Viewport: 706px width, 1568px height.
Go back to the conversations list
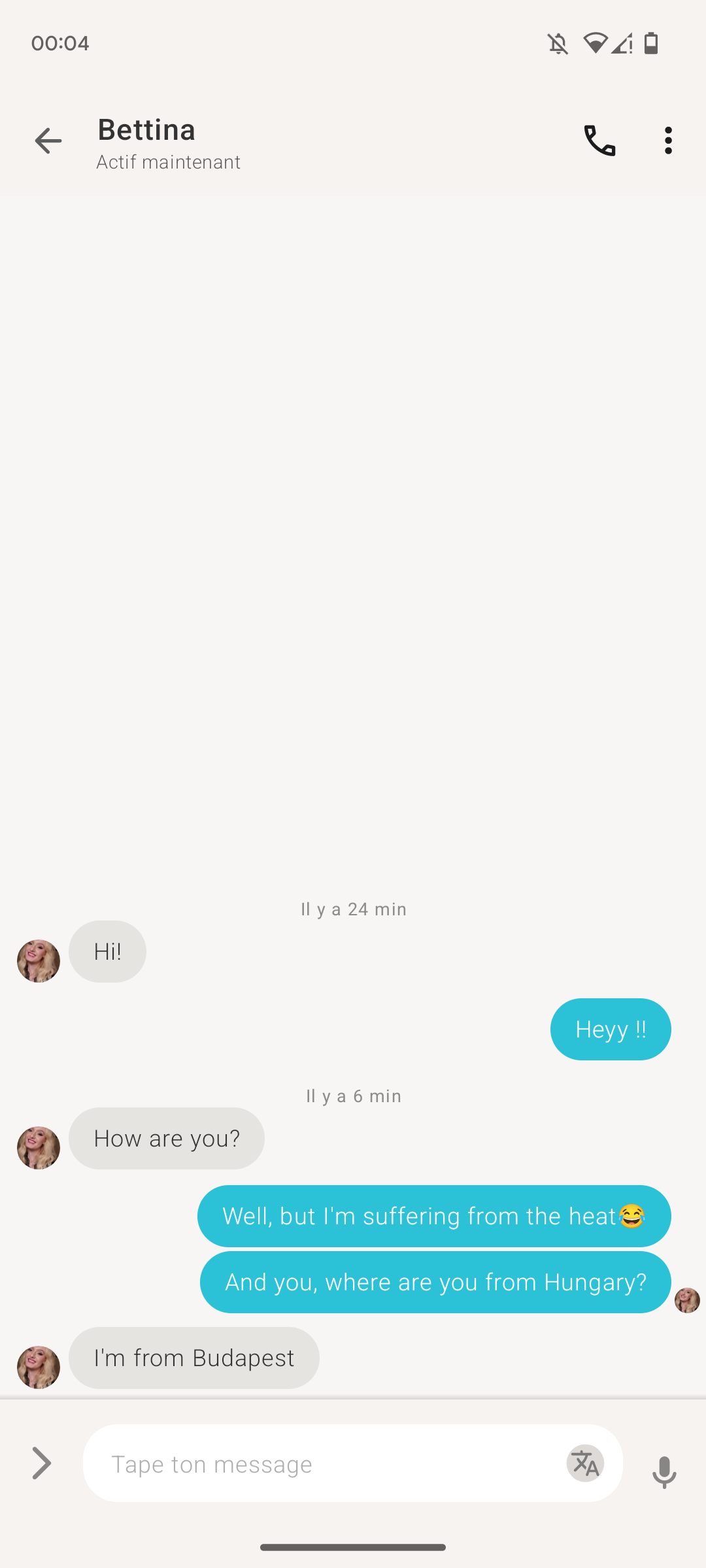48,140
